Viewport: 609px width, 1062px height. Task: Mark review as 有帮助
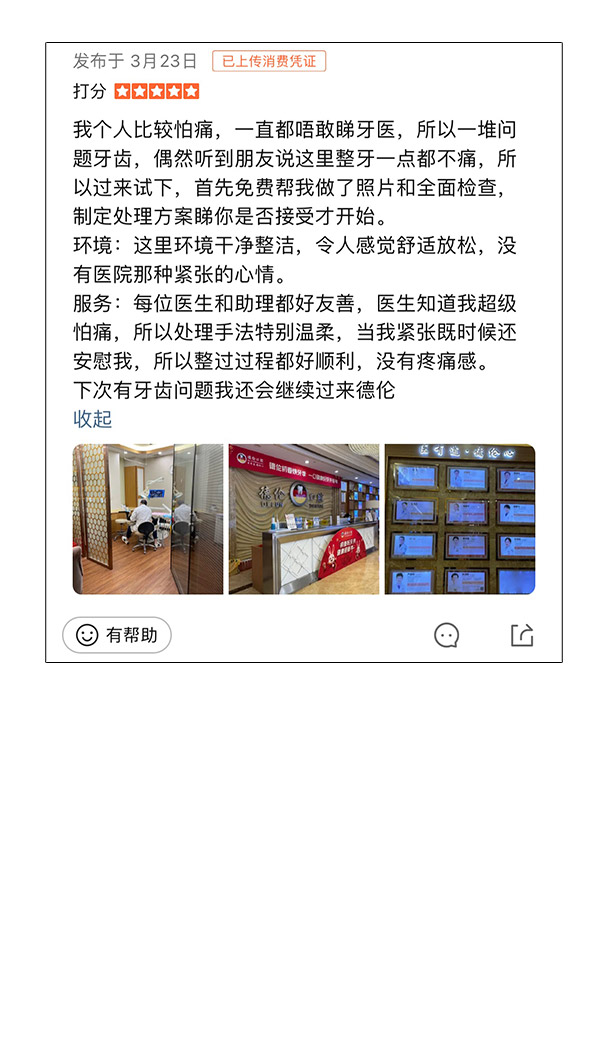[117, 635]
